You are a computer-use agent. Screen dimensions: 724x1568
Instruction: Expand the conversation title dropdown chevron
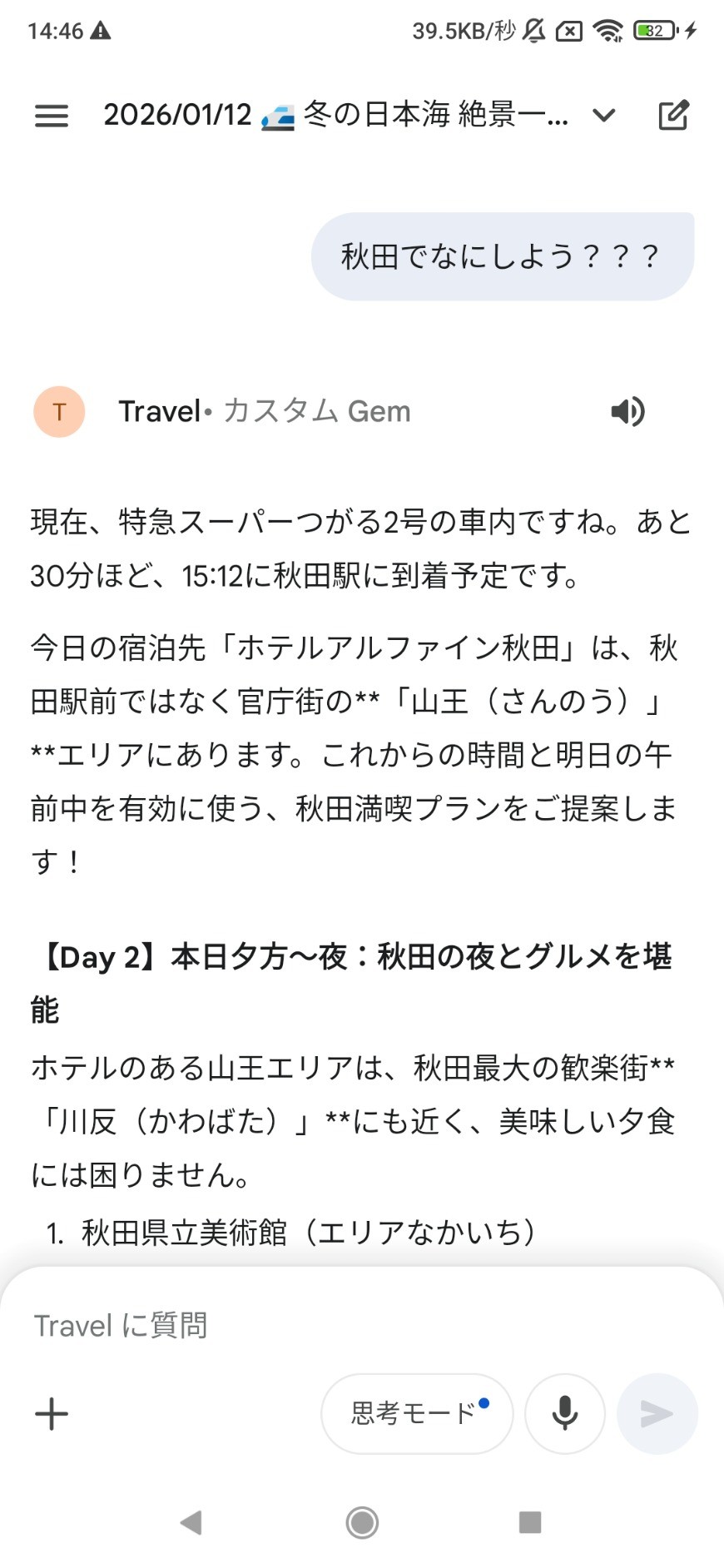click(604, 115)
